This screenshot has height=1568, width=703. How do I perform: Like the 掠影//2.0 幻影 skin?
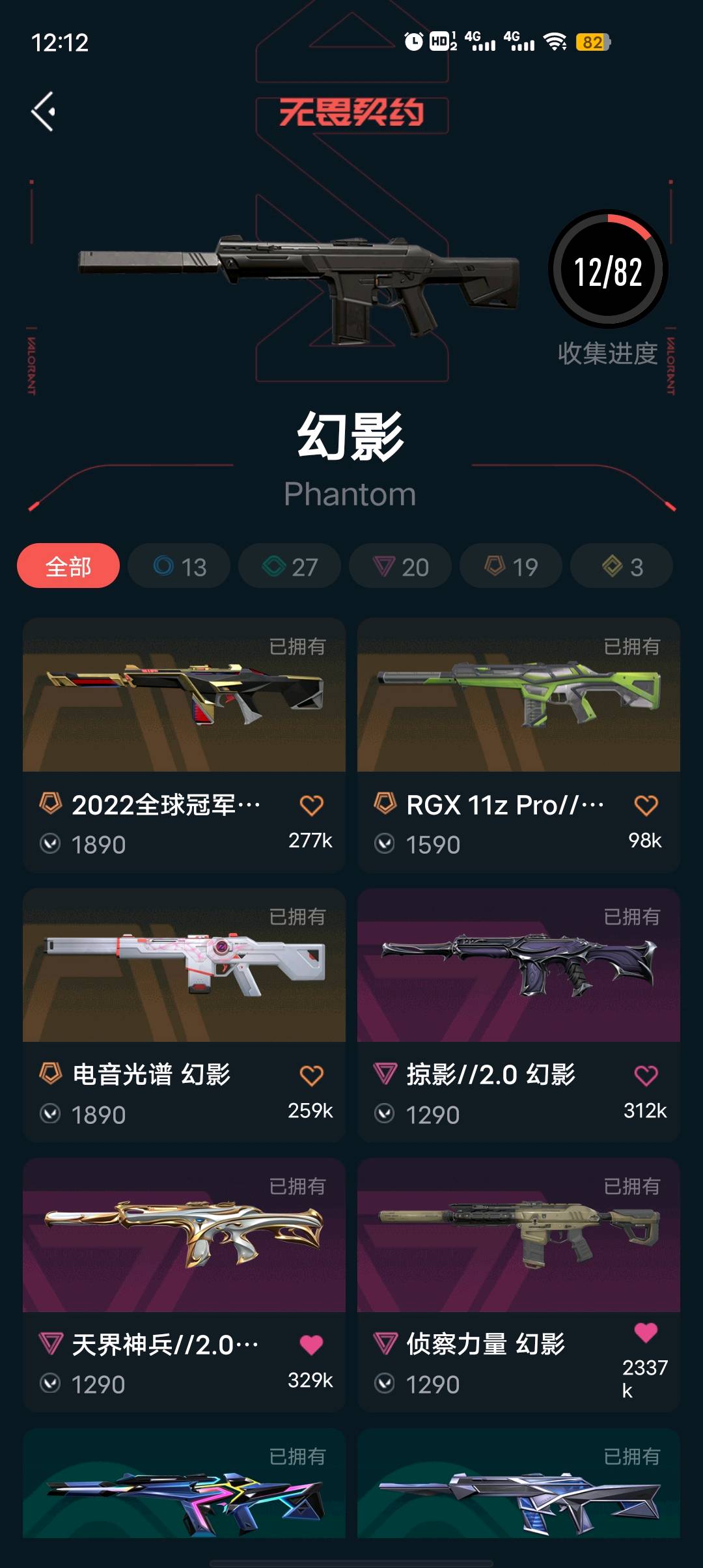[646, 1076]
